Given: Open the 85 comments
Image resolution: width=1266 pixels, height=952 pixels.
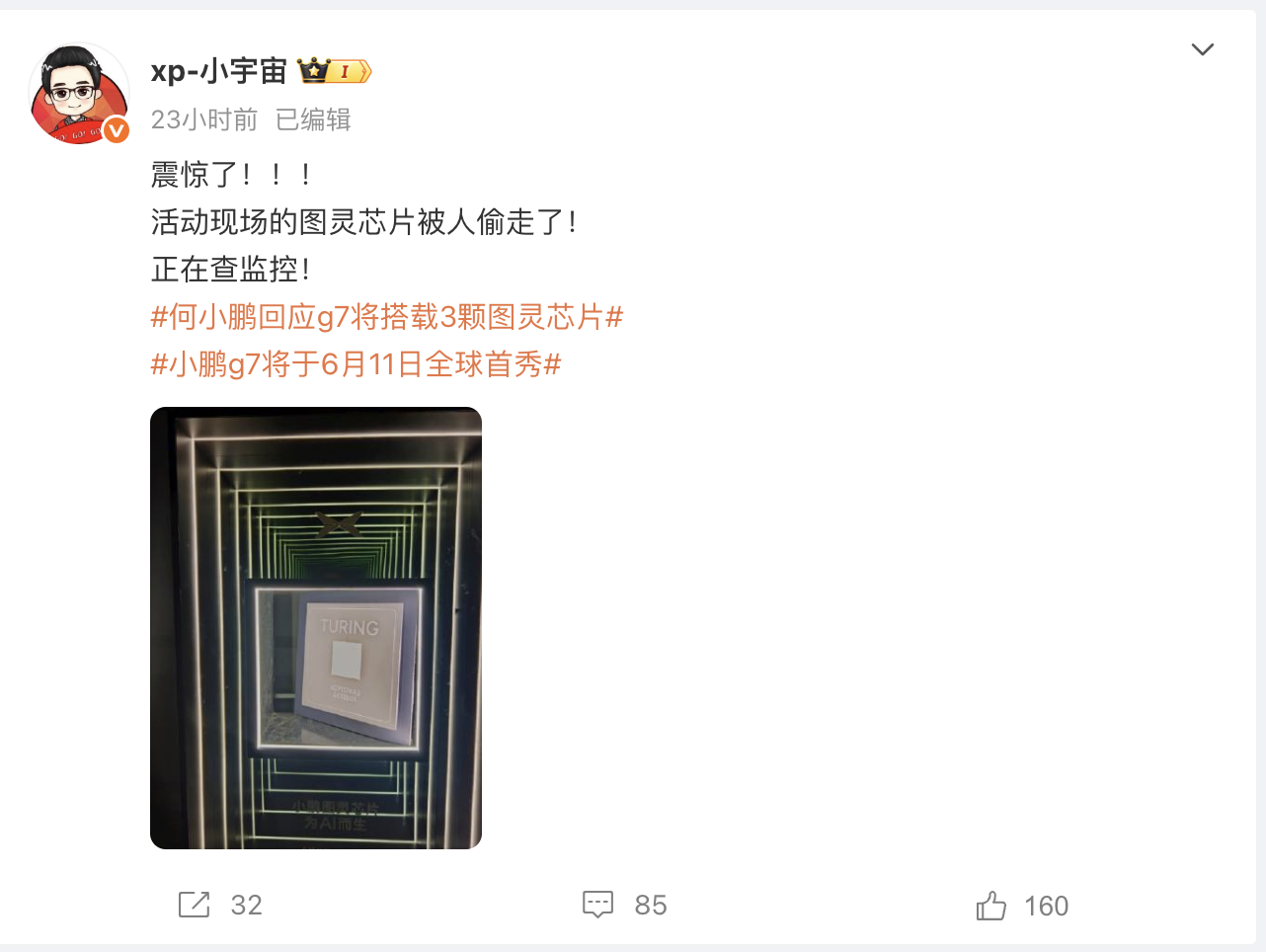Looking at the screenshot, I should [x=598, y=905].
